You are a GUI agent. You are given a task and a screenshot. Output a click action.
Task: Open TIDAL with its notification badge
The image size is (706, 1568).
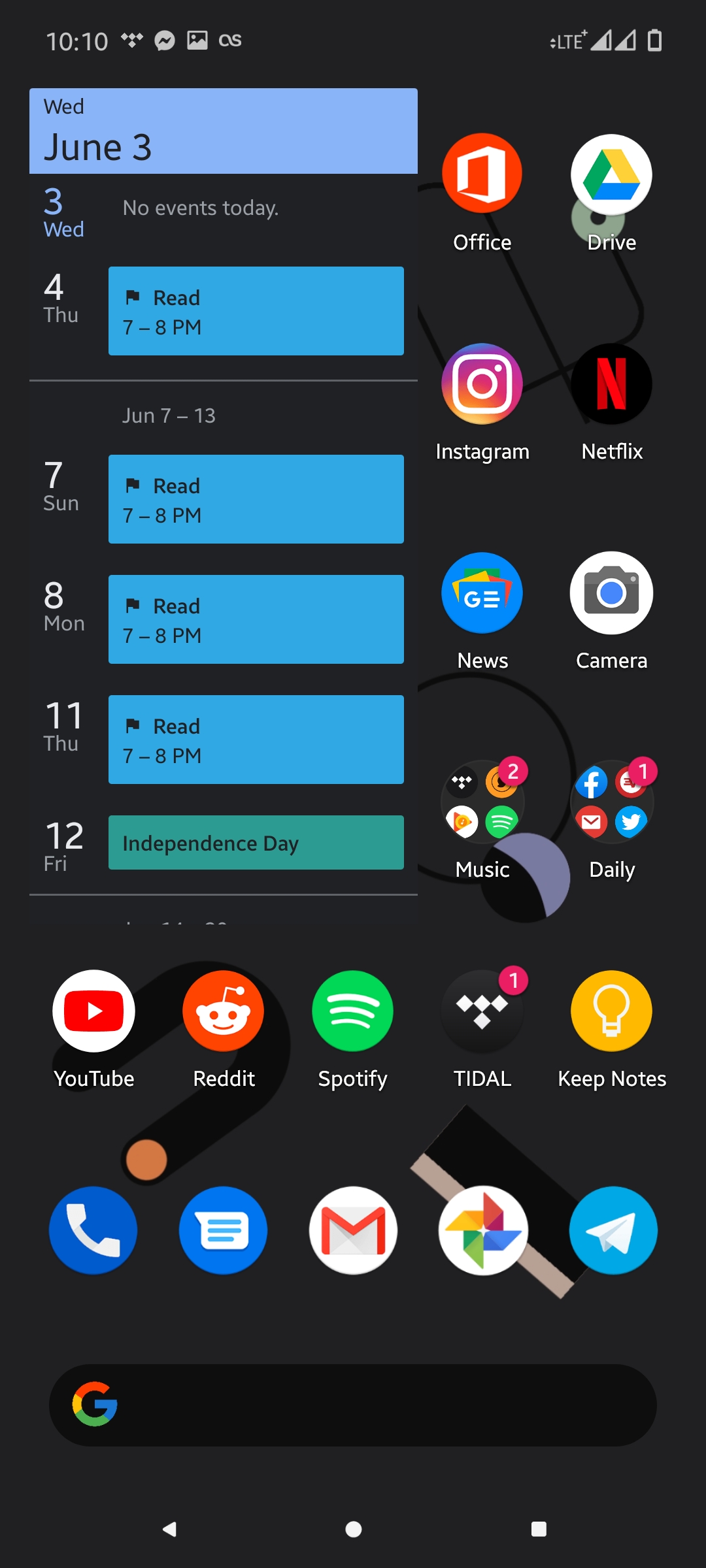click(x=482, y=1011)
